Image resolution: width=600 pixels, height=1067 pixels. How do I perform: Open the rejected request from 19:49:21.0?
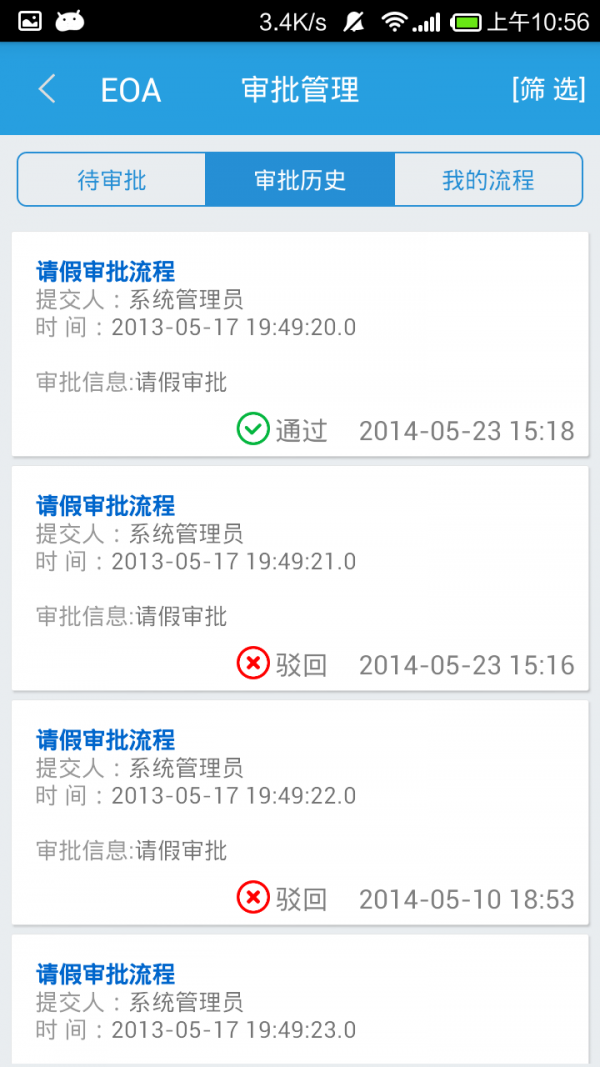(x=300, y=578)
